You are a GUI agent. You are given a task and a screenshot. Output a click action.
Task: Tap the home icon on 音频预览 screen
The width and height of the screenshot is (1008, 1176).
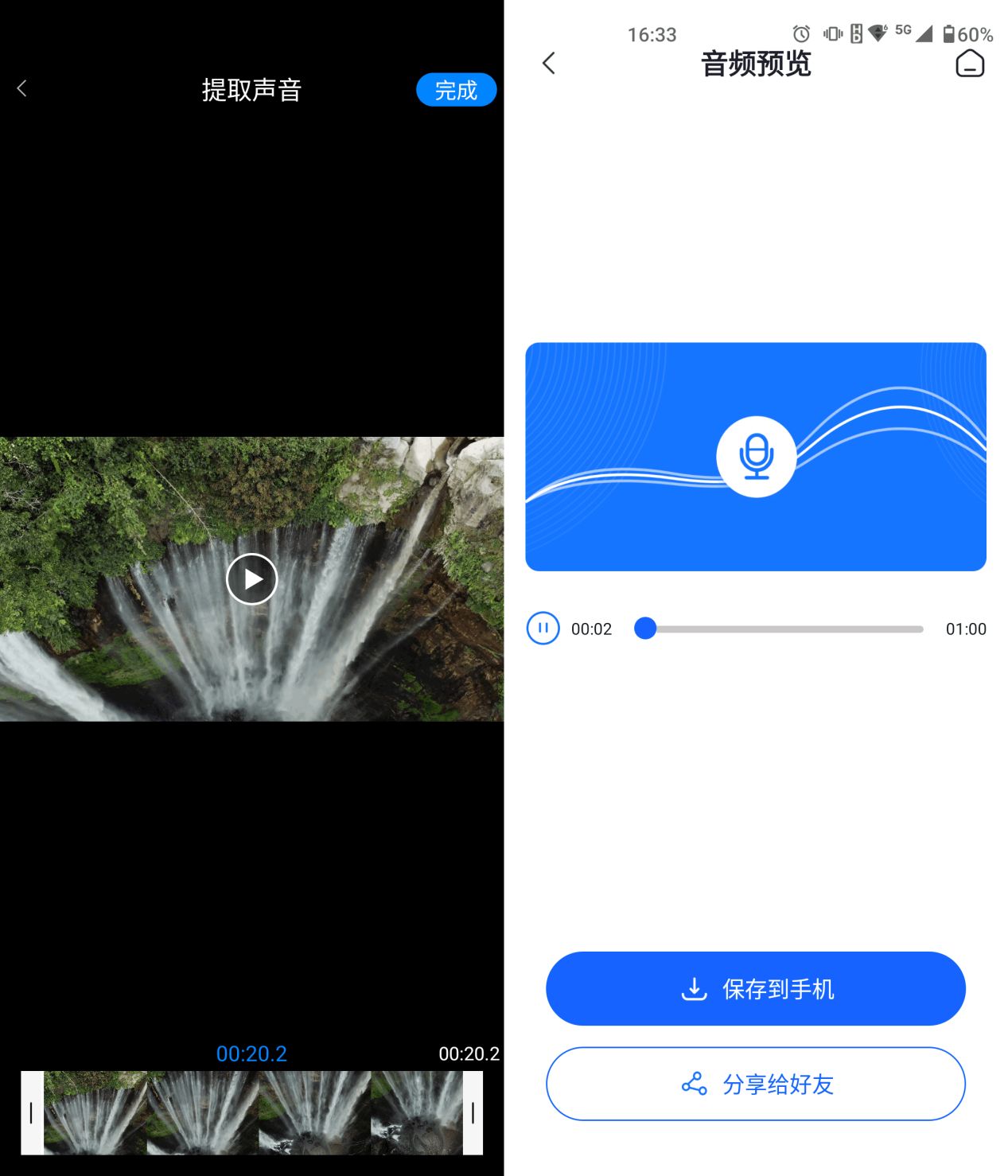click(971, 64)
